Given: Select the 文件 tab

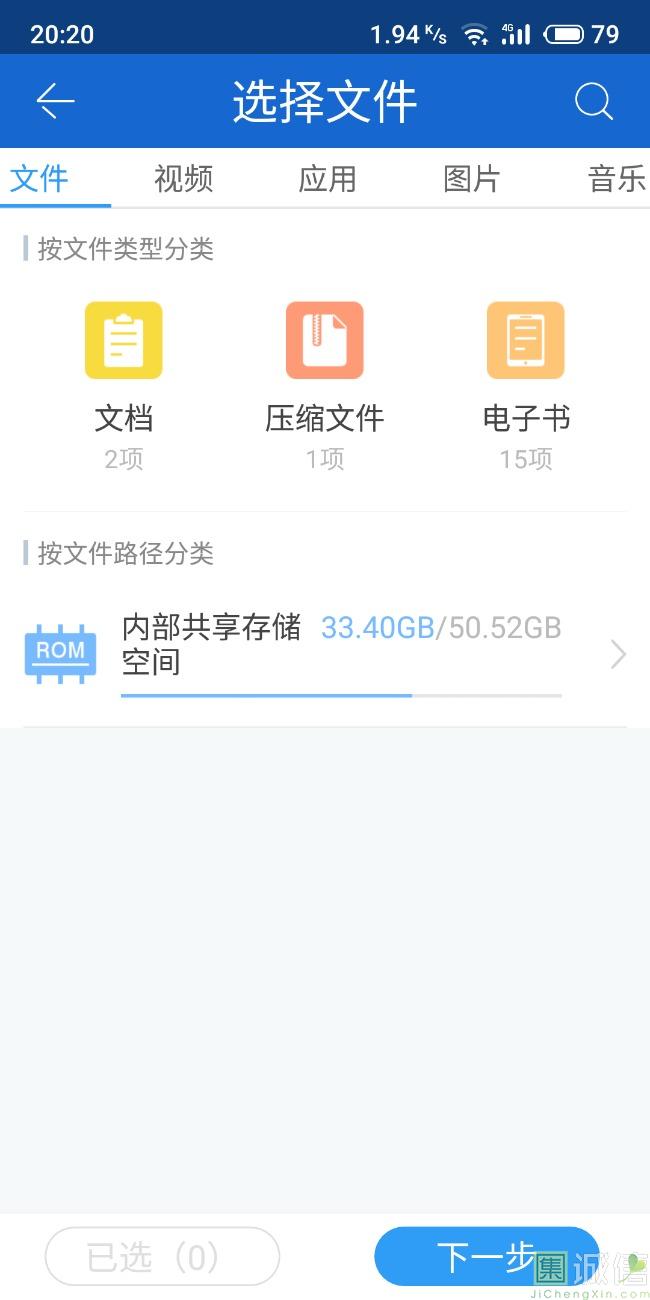Looking at the screenshot, I should [x=40, y=179].
